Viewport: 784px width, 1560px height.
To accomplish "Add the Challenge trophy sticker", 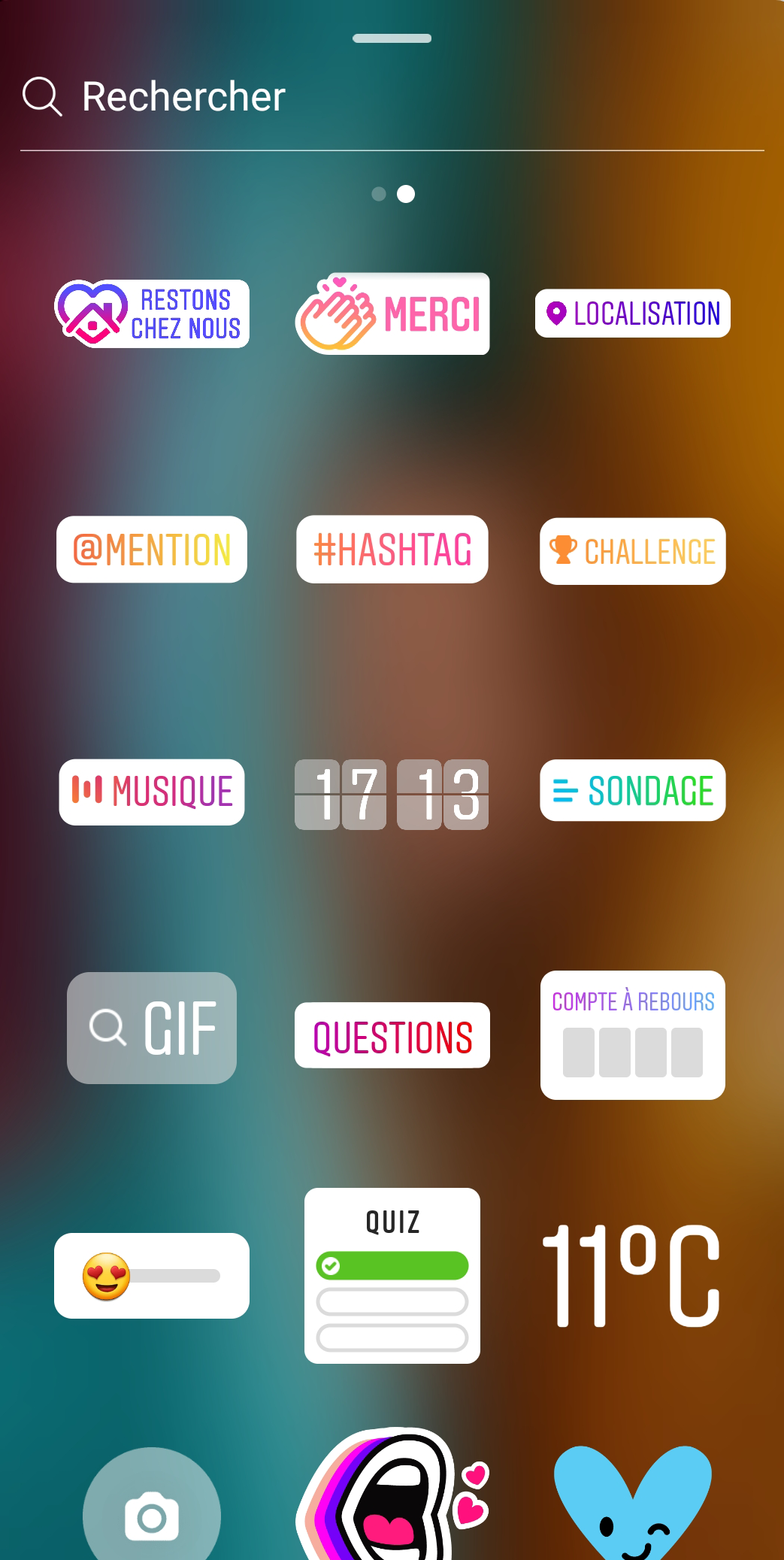I will pyautogui.click(x=632, y=551).
